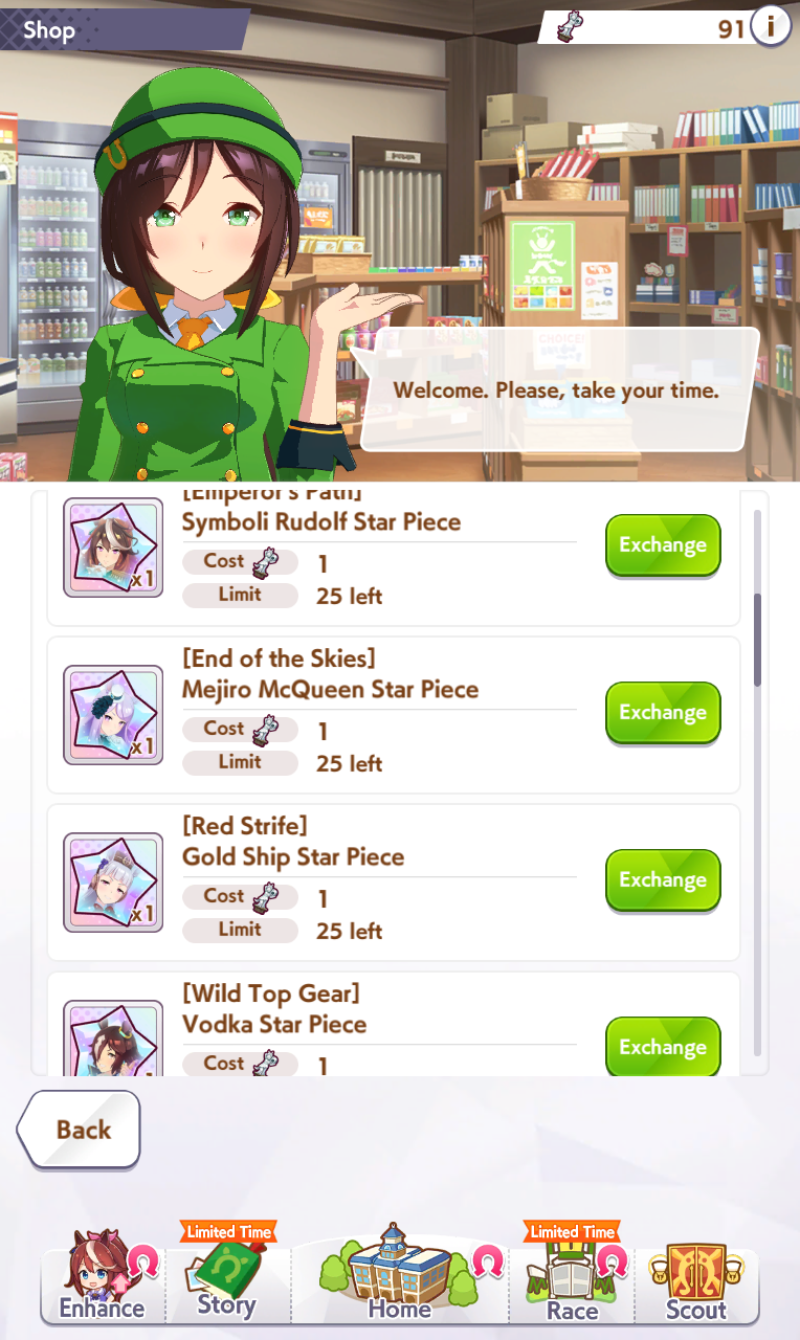
Task: Exchange for Mejiro McQueen Star Piece
Action: click(x=663, y=713)
